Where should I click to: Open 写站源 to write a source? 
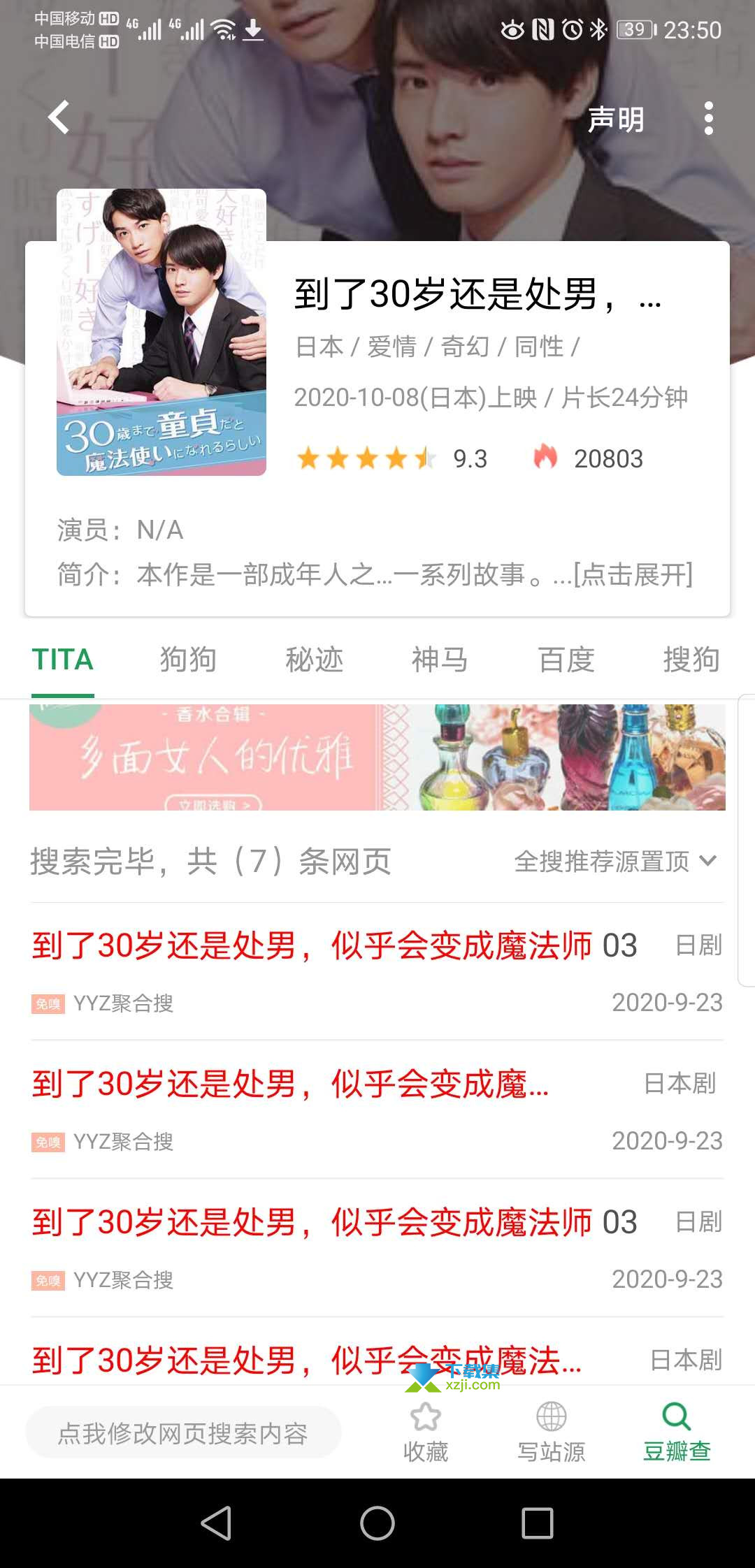point(551,1432)
